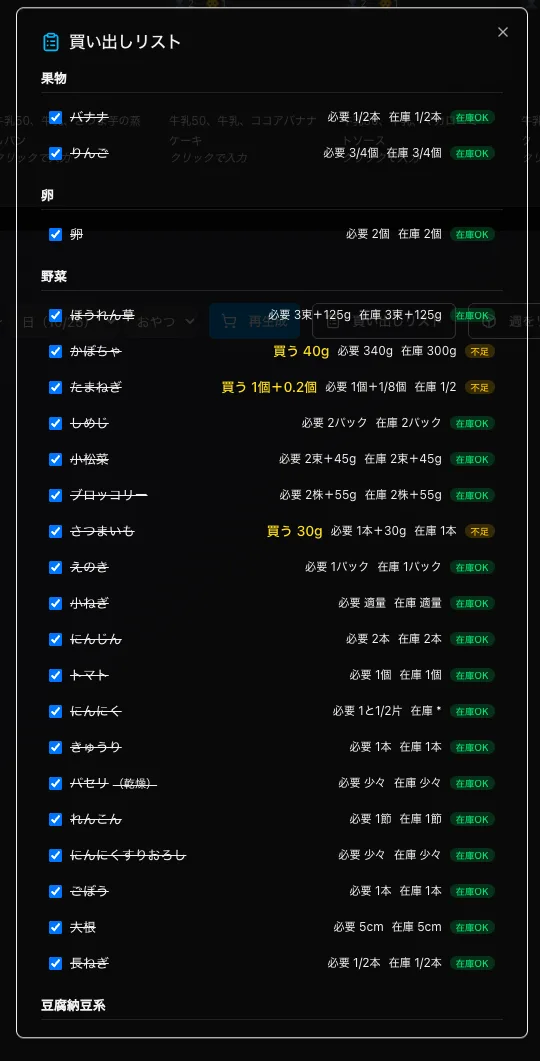
Task: Uncheck the たまねぎ item
Action: (55, 387)
